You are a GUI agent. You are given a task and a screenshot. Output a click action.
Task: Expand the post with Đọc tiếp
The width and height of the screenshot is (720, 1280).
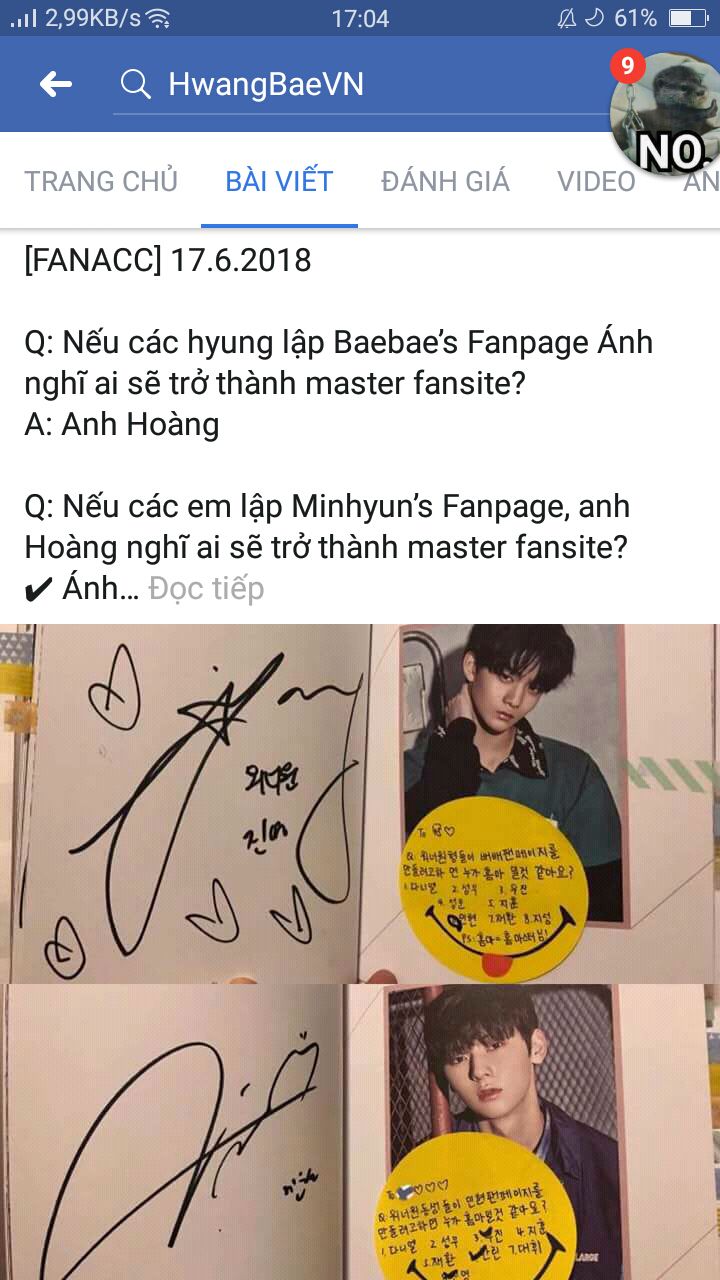206,589
